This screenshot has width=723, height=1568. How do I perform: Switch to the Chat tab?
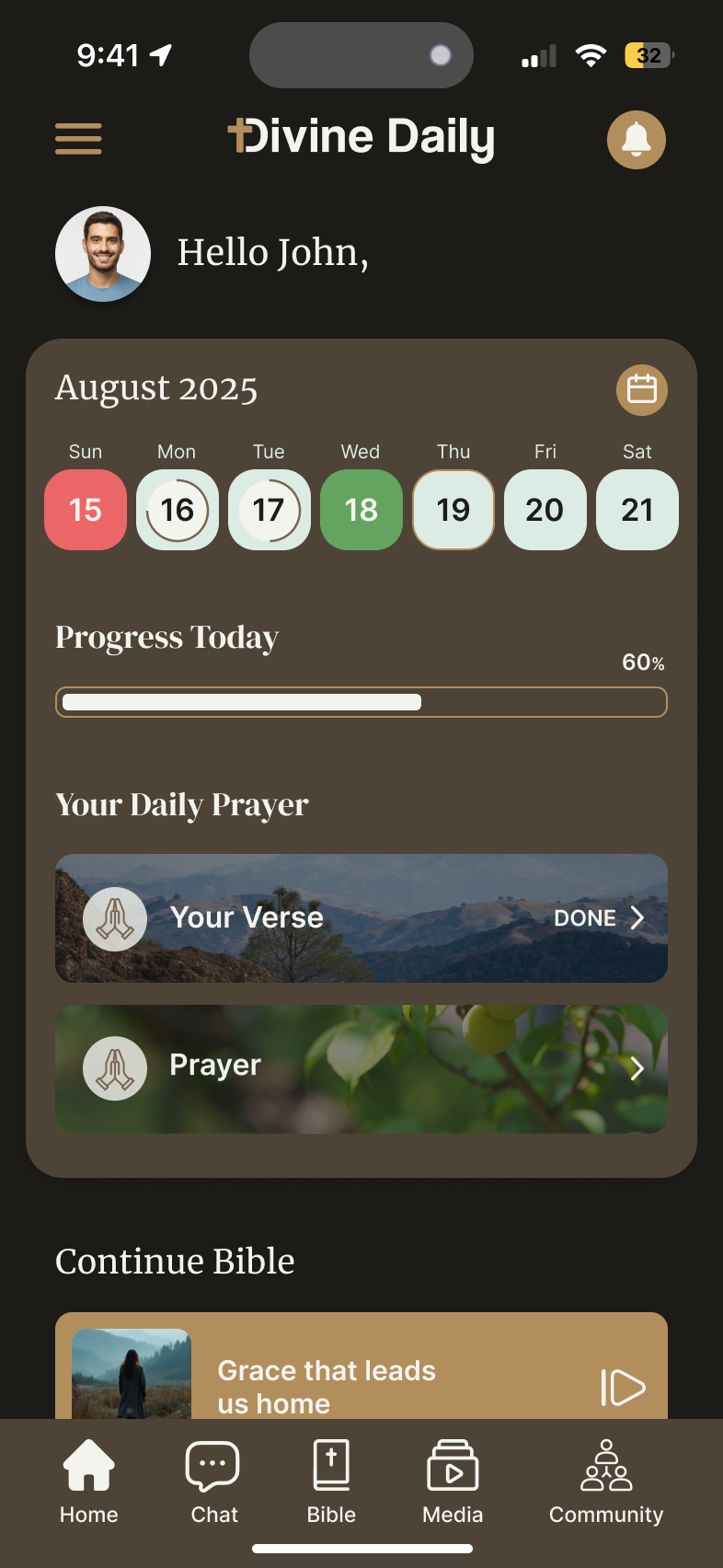click(213, 1482)
